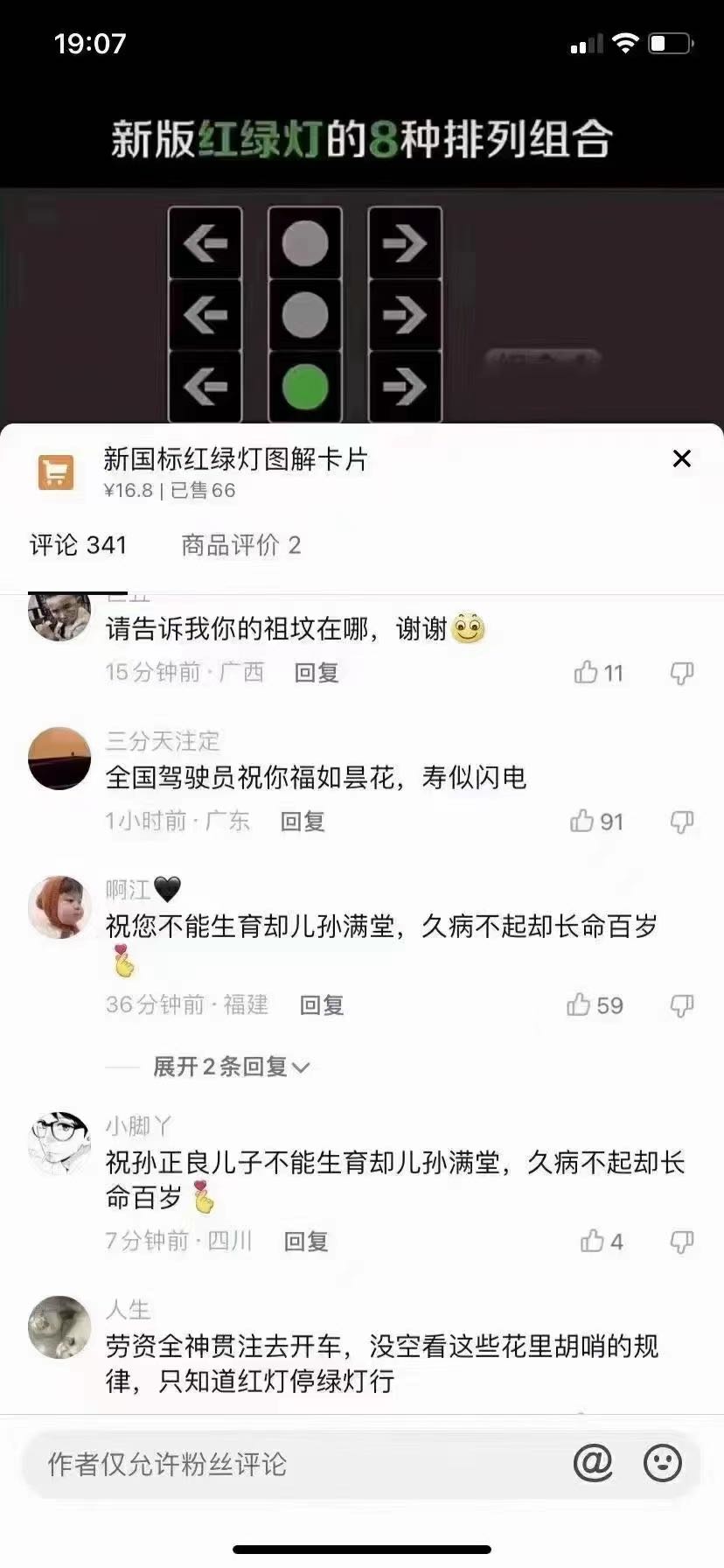Dislike the comment about 祖坟在哪
Viewport: 724px width, 1568px height.
coord(682,672)
